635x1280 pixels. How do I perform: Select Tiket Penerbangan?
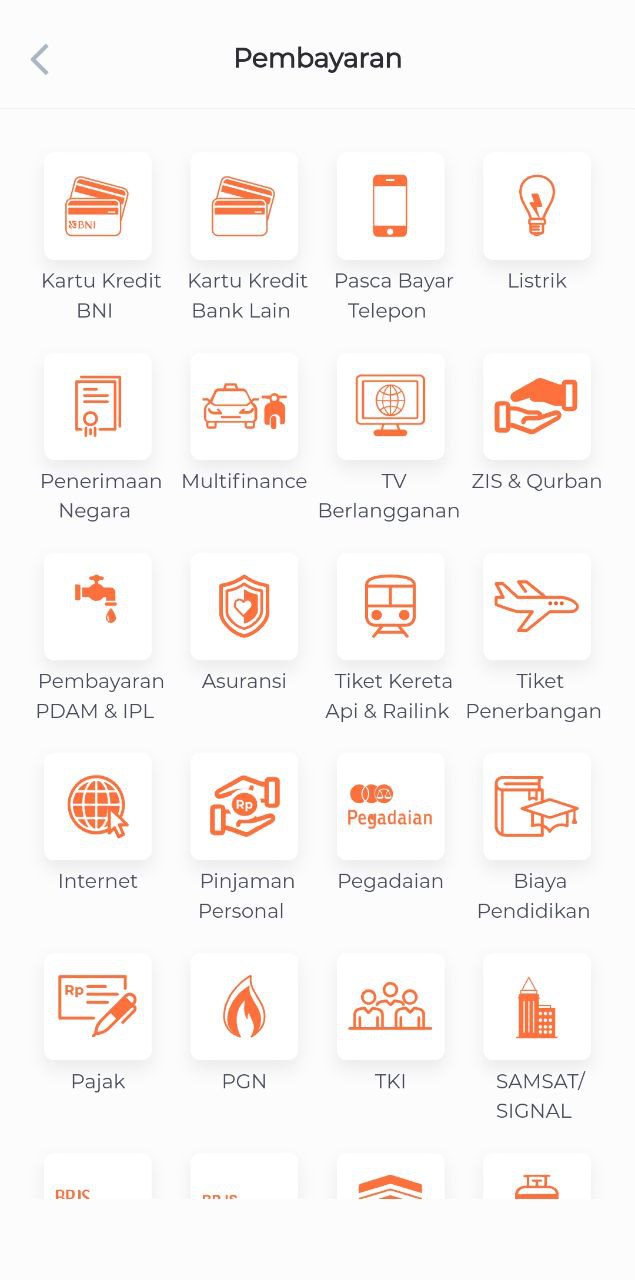click(537, 606)
